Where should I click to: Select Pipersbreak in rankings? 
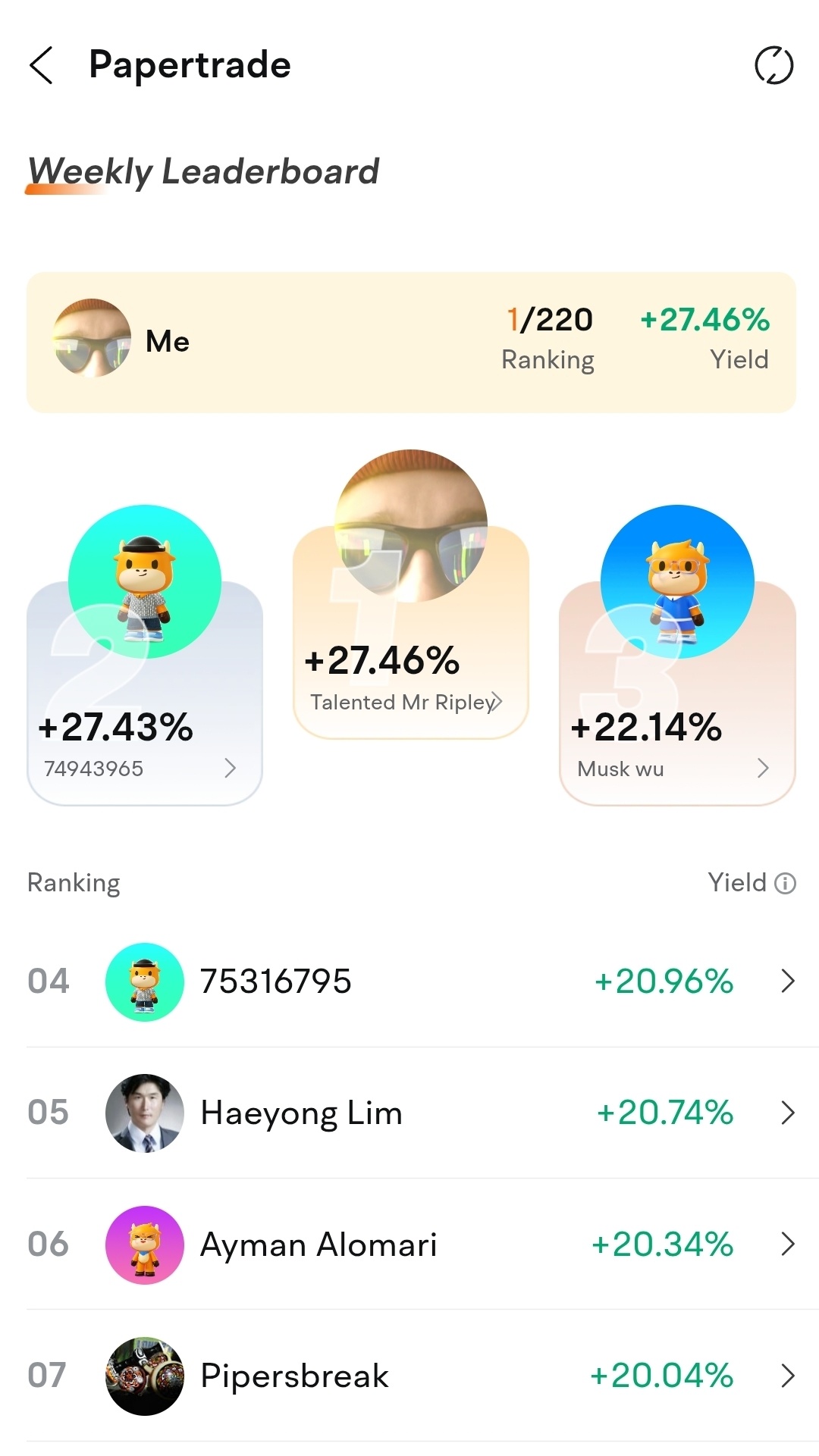click(x=409, y=1376)
